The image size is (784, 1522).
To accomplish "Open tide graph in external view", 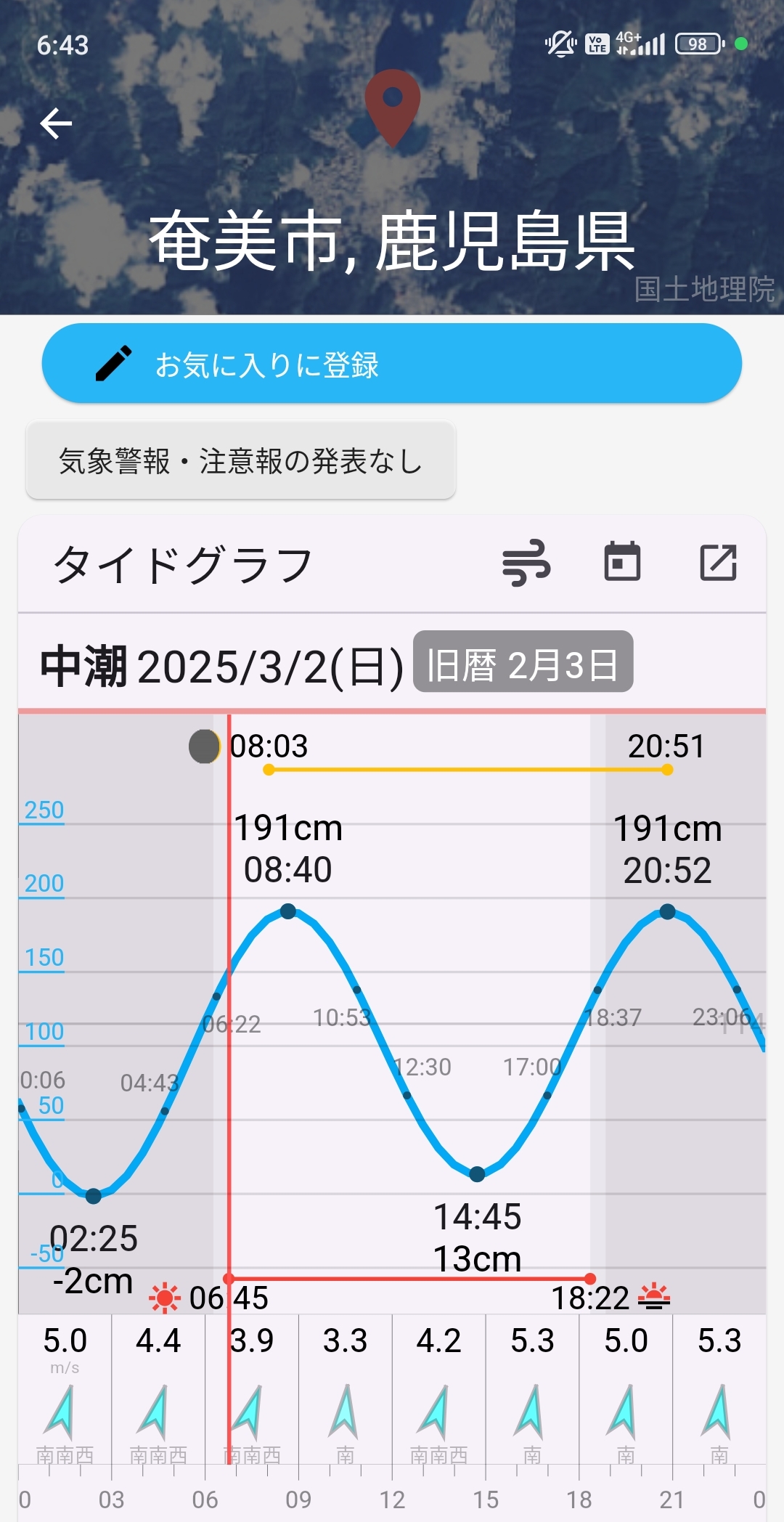I will point(718,563).
